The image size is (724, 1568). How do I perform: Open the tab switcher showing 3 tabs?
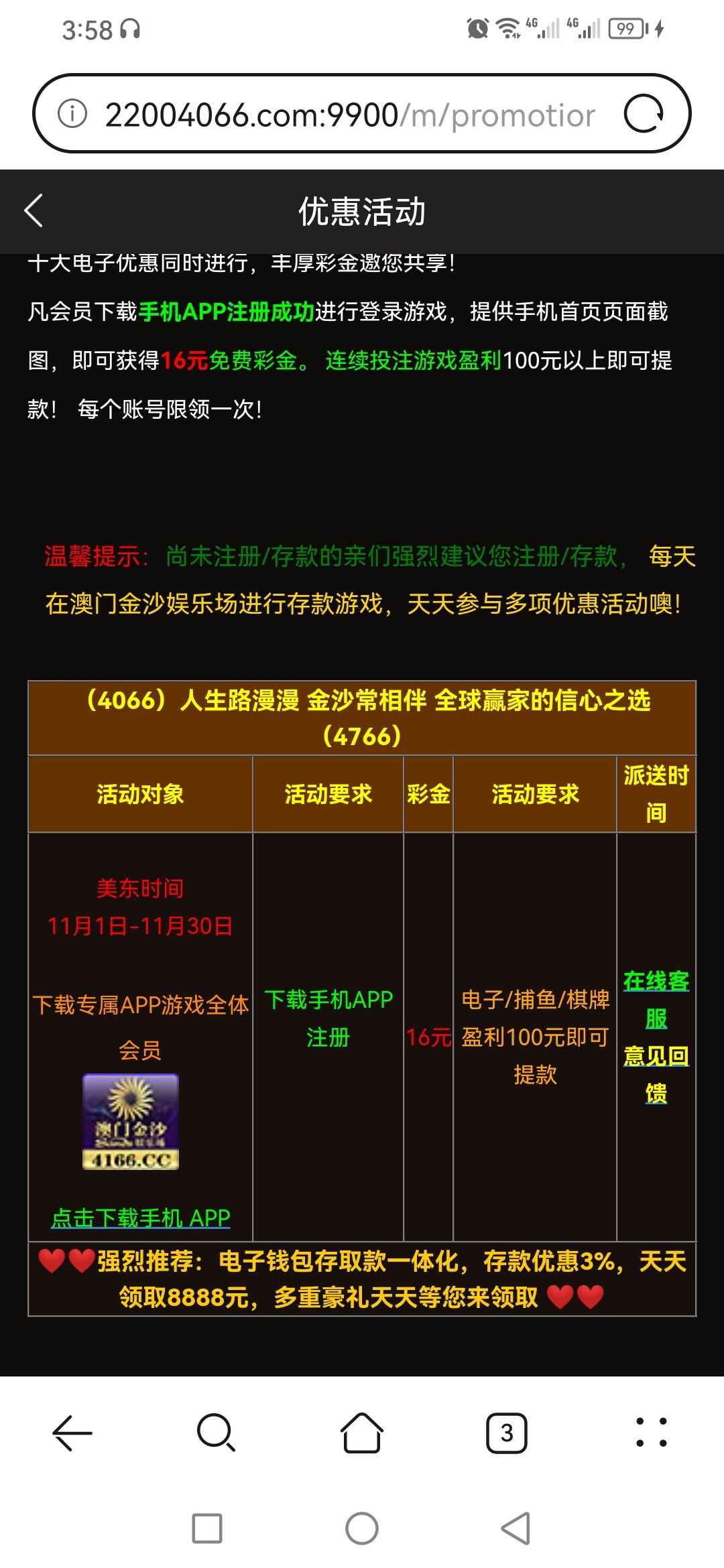(507, 1433)
